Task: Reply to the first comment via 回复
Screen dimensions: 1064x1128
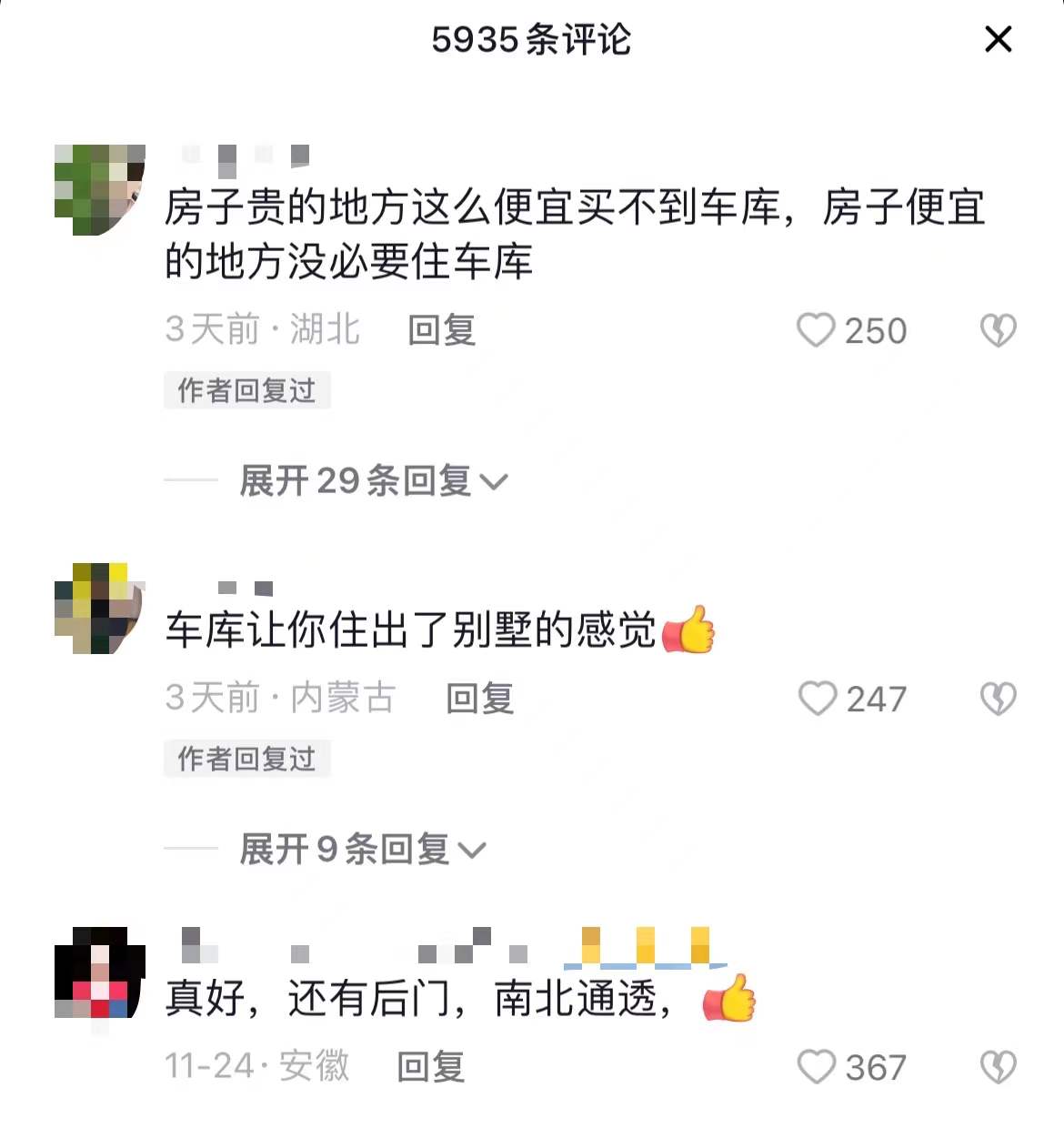Action: pos(441,332)
